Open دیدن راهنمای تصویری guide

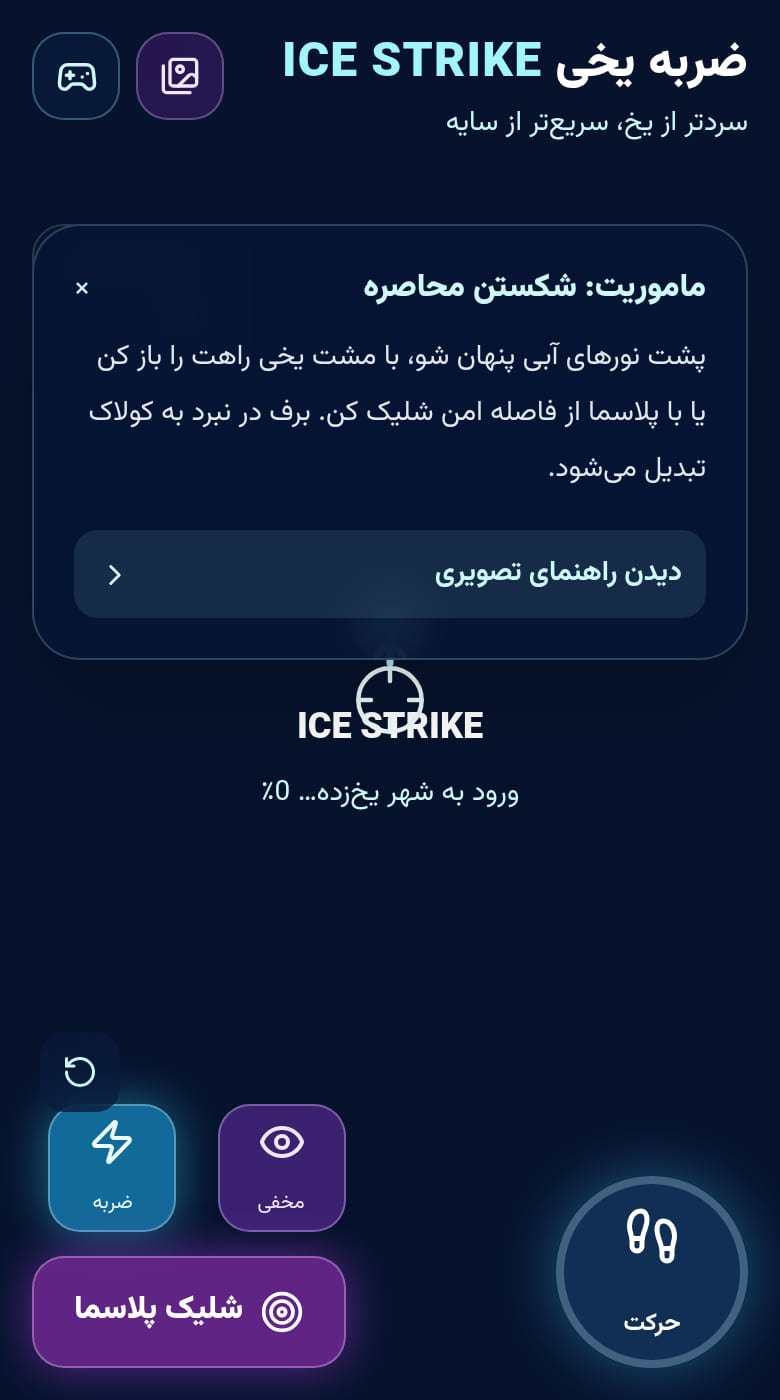390,574
